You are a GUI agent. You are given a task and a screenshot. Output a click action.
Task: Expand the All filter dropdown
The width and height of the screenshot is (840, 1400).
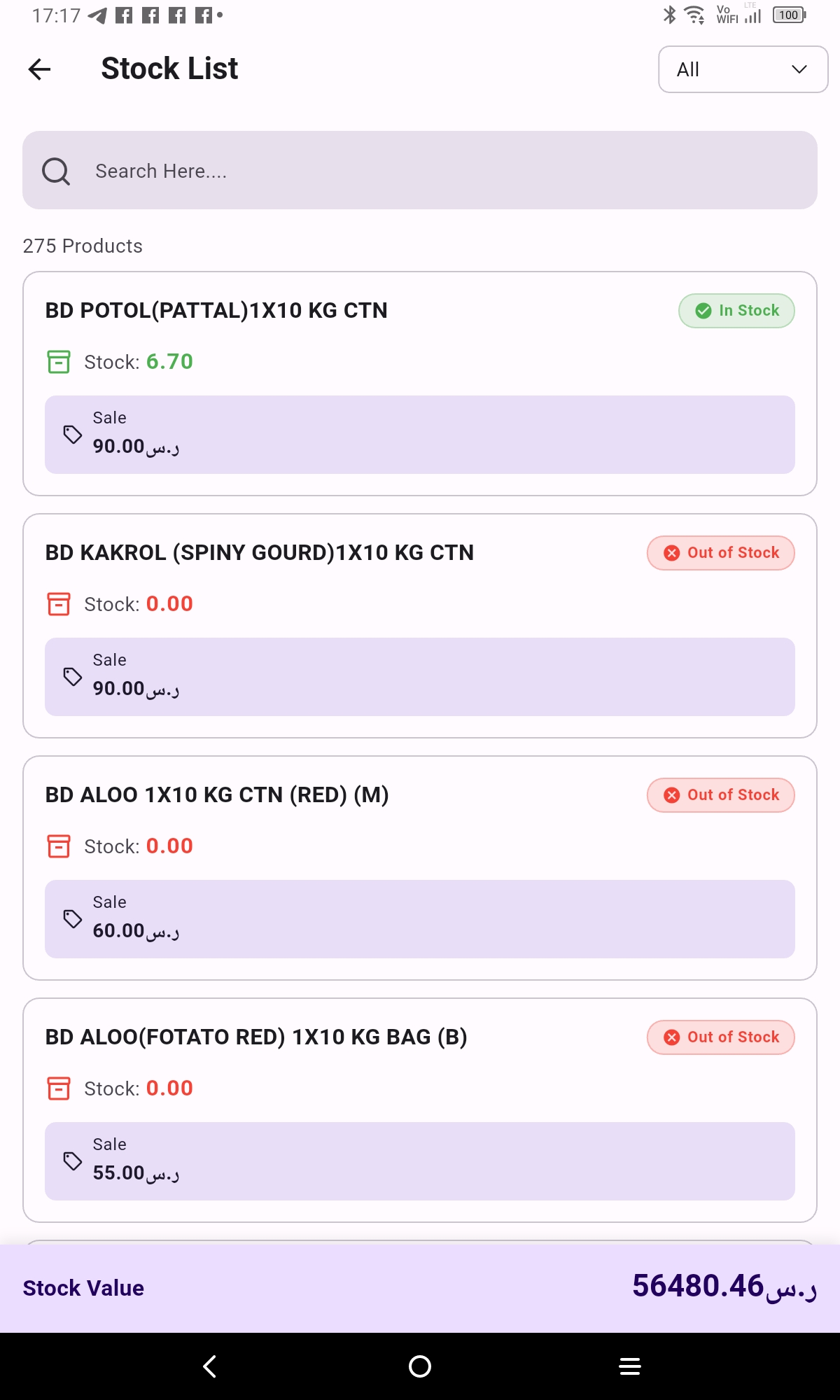point(742,69)
